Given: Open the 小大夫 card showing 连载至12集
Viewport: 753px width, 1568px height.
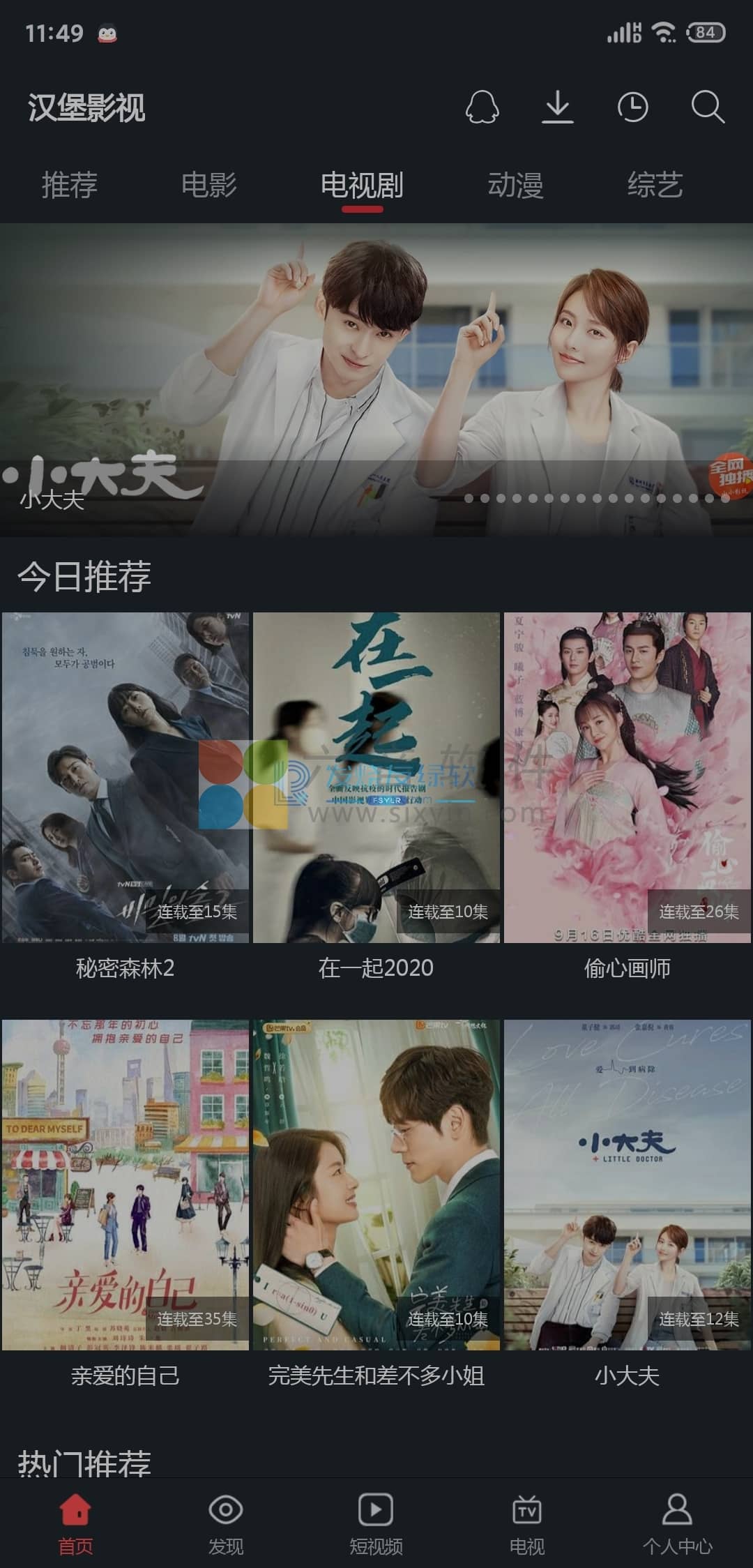Looking at the screenshot, I should point(627,1185).
